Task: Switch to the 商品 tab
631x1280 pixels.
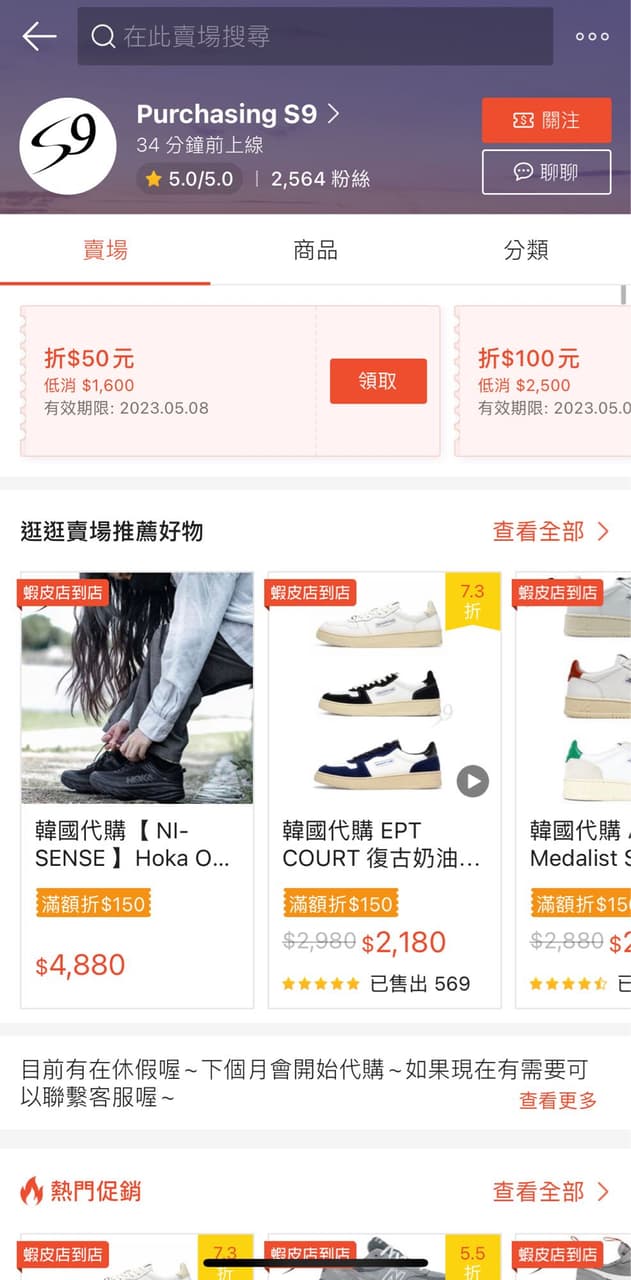Action: 315,250
